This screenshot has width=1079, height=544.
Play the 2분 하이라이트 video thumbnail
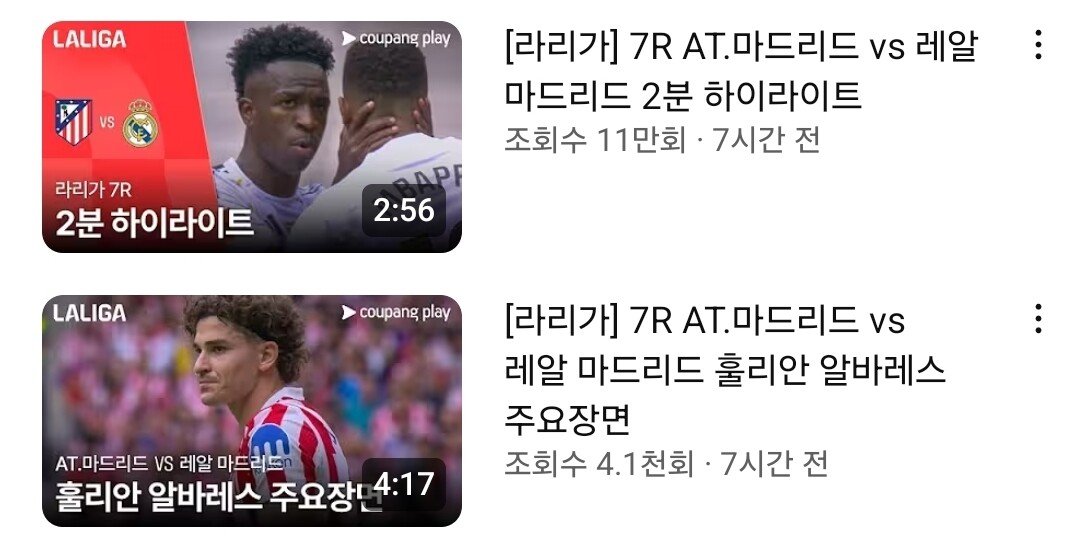pyautogui.click(x=251, y=137)
